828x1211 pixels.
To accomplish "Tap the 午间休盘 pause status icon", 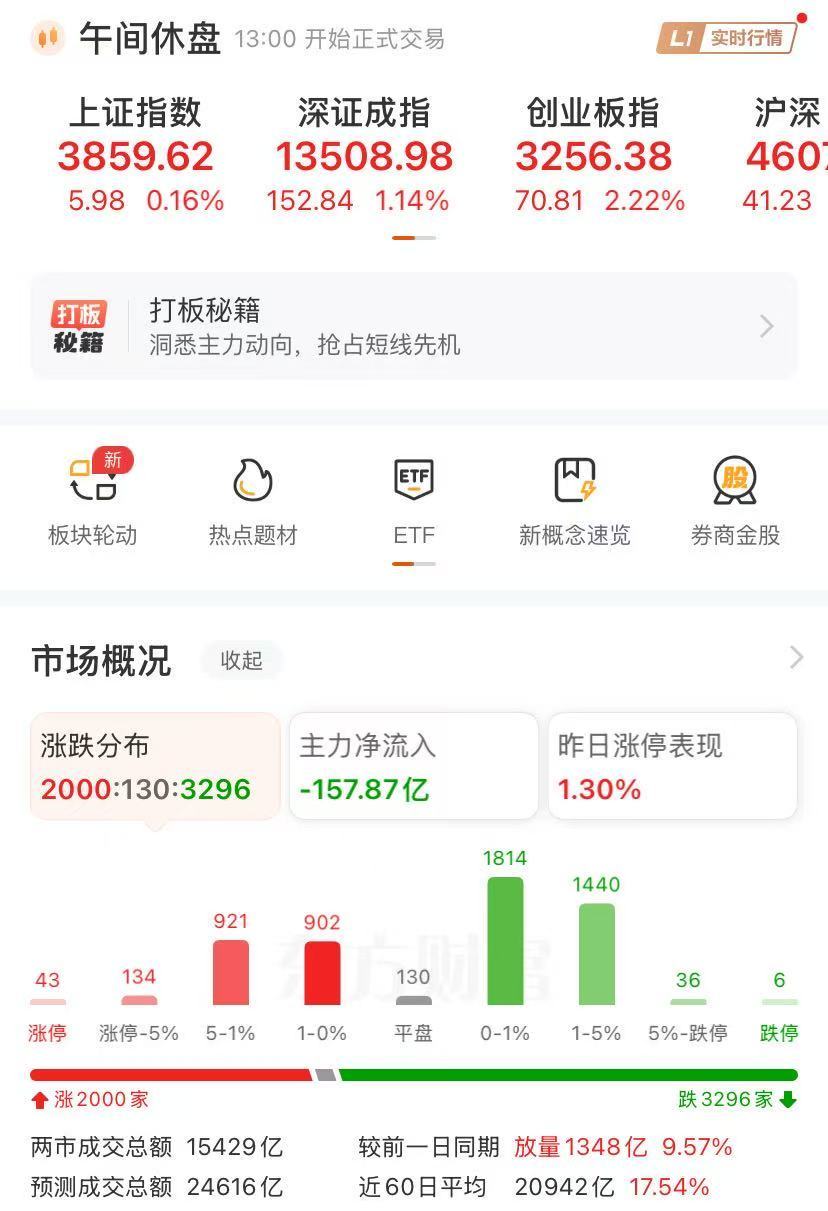I will pos(47,37).
